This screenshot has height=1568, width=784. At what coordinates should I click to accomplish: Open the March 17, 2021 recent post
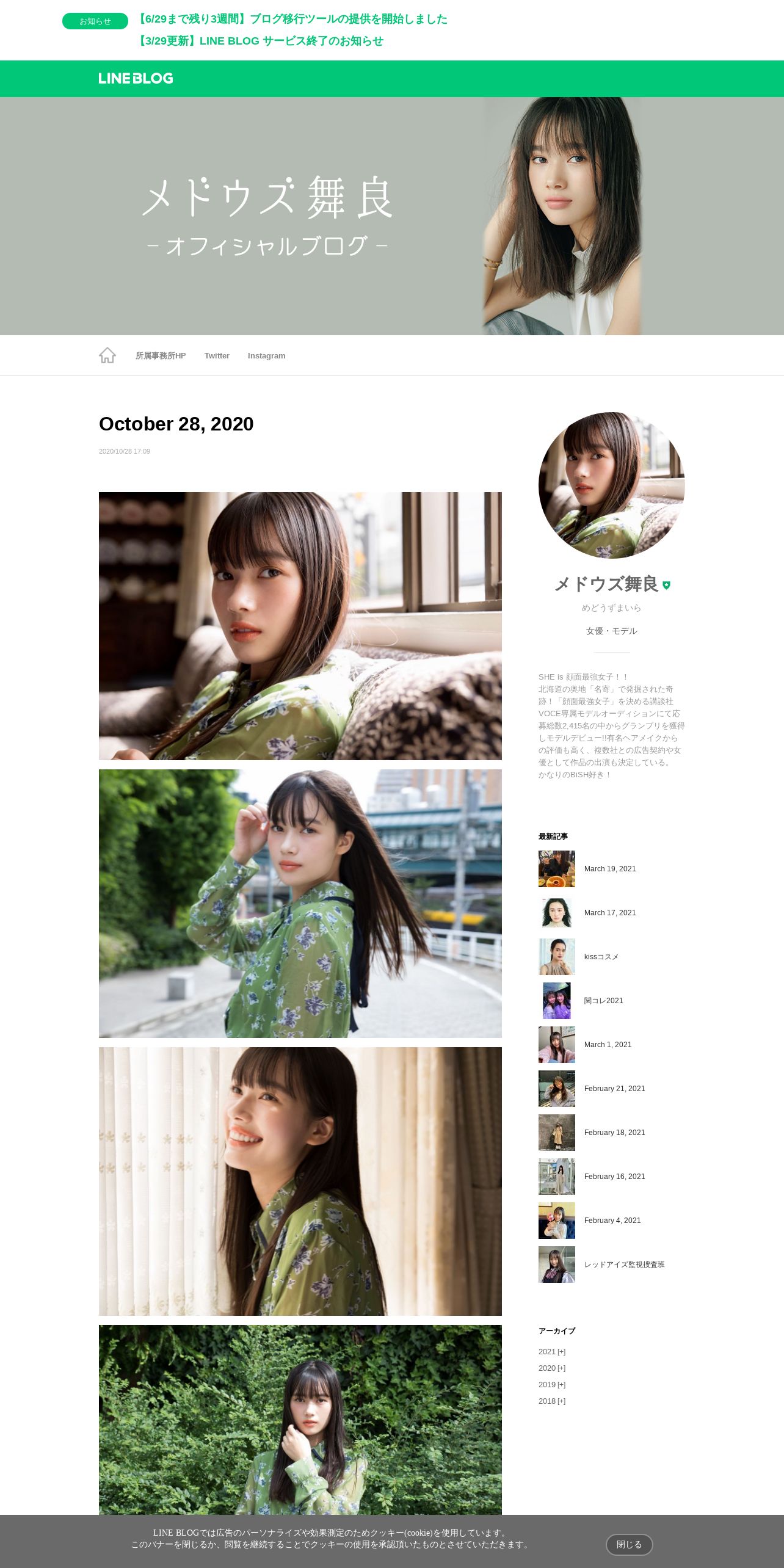609,913
